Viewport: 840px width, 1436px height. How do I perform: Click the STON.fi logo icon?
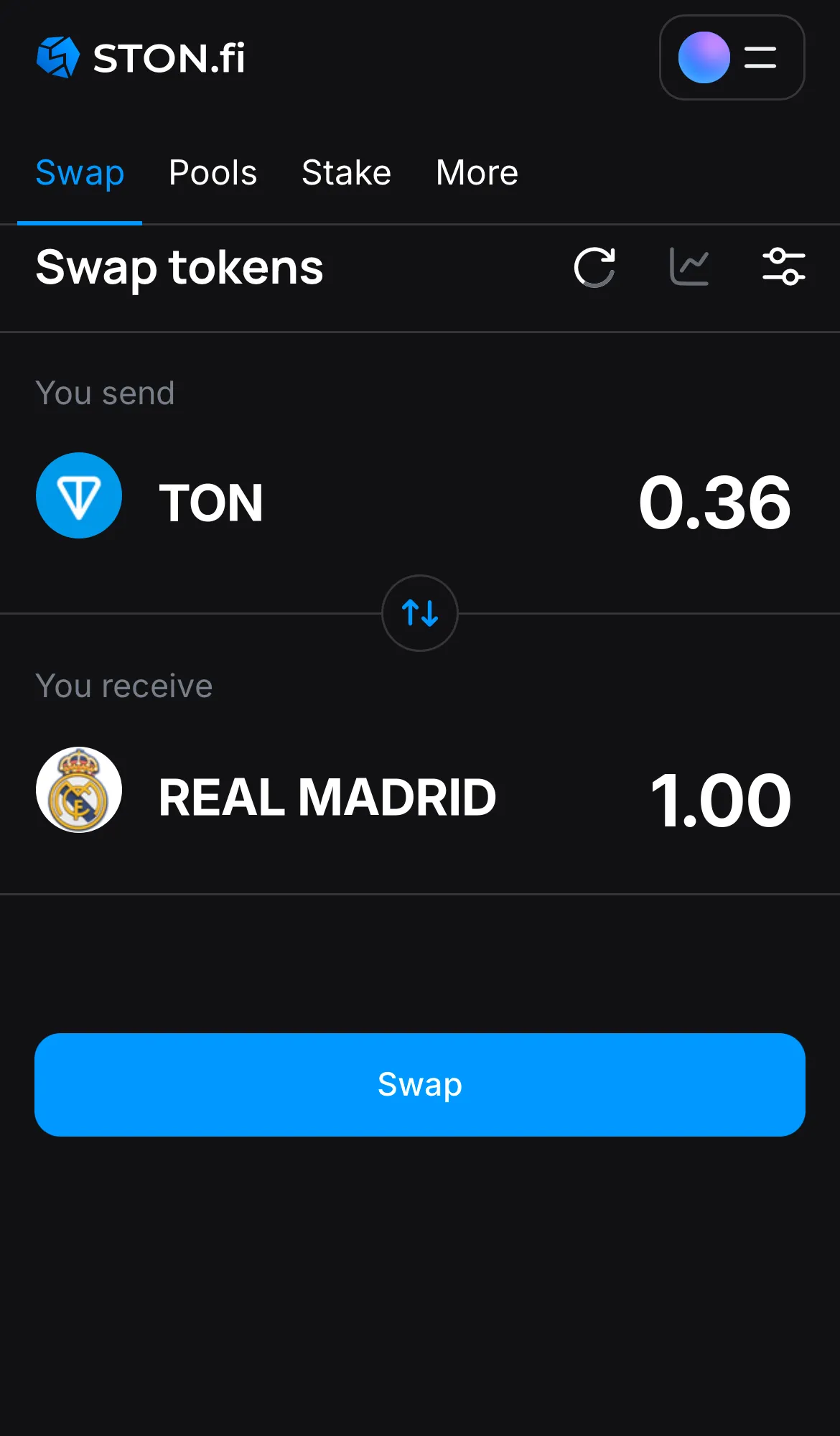(57, 57)
